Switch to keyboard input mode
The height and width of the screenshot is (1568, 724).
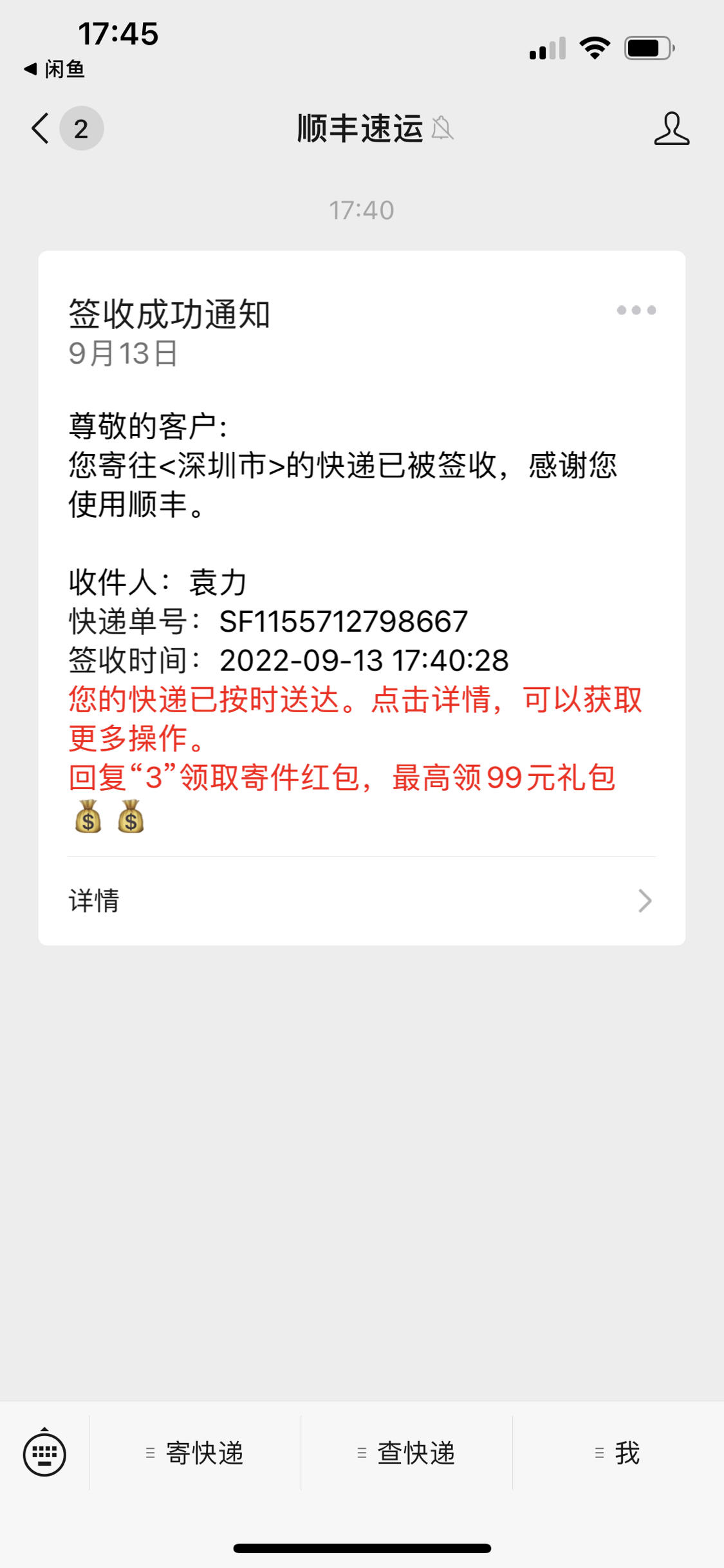click(44, 1453)
